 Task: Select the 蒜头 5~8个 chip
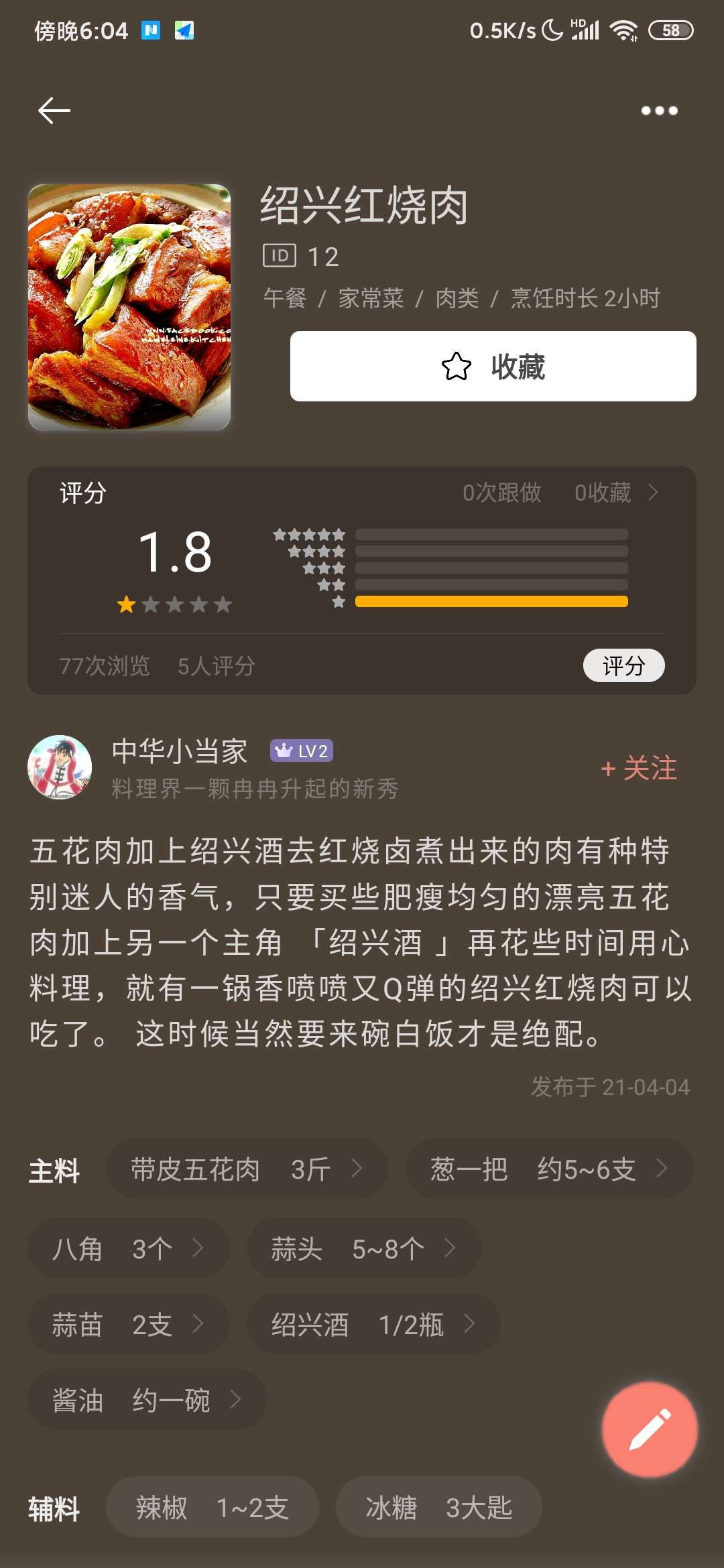coord(363,1248)
